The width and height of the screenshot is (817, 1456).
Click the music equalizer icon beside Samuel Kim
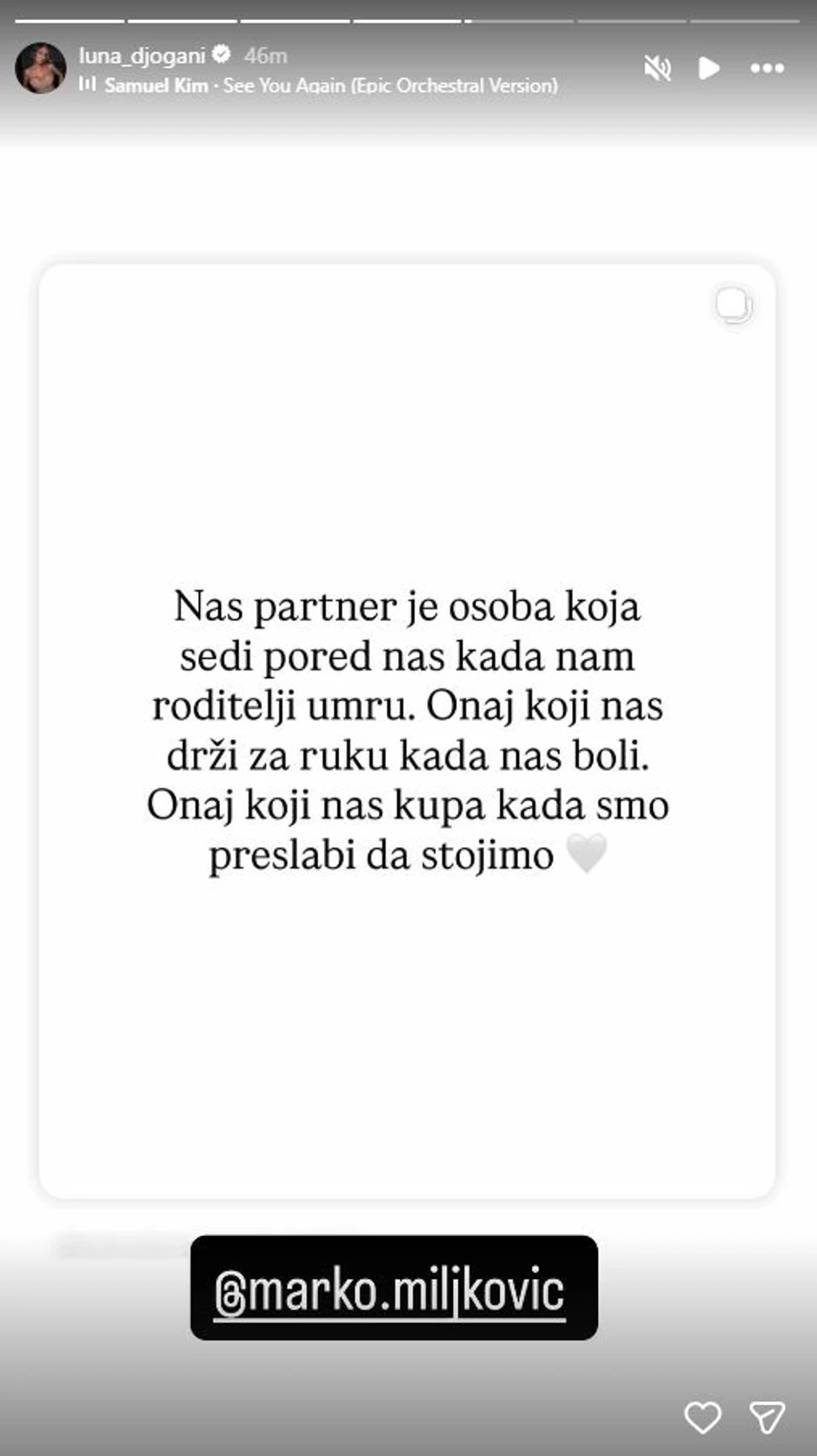90,86
